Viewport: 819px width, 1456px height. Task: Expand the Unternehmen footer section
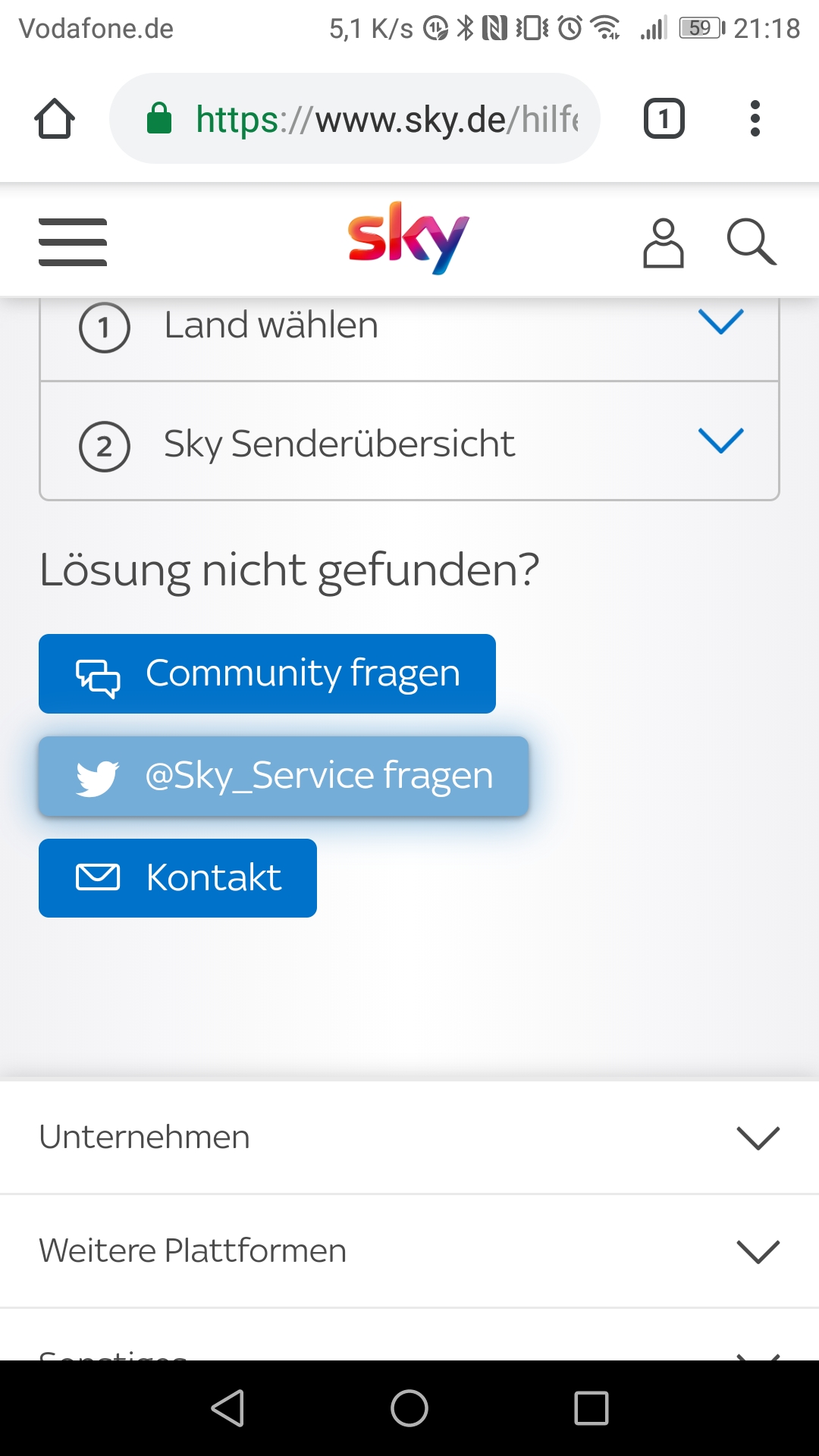(409, 1137)
